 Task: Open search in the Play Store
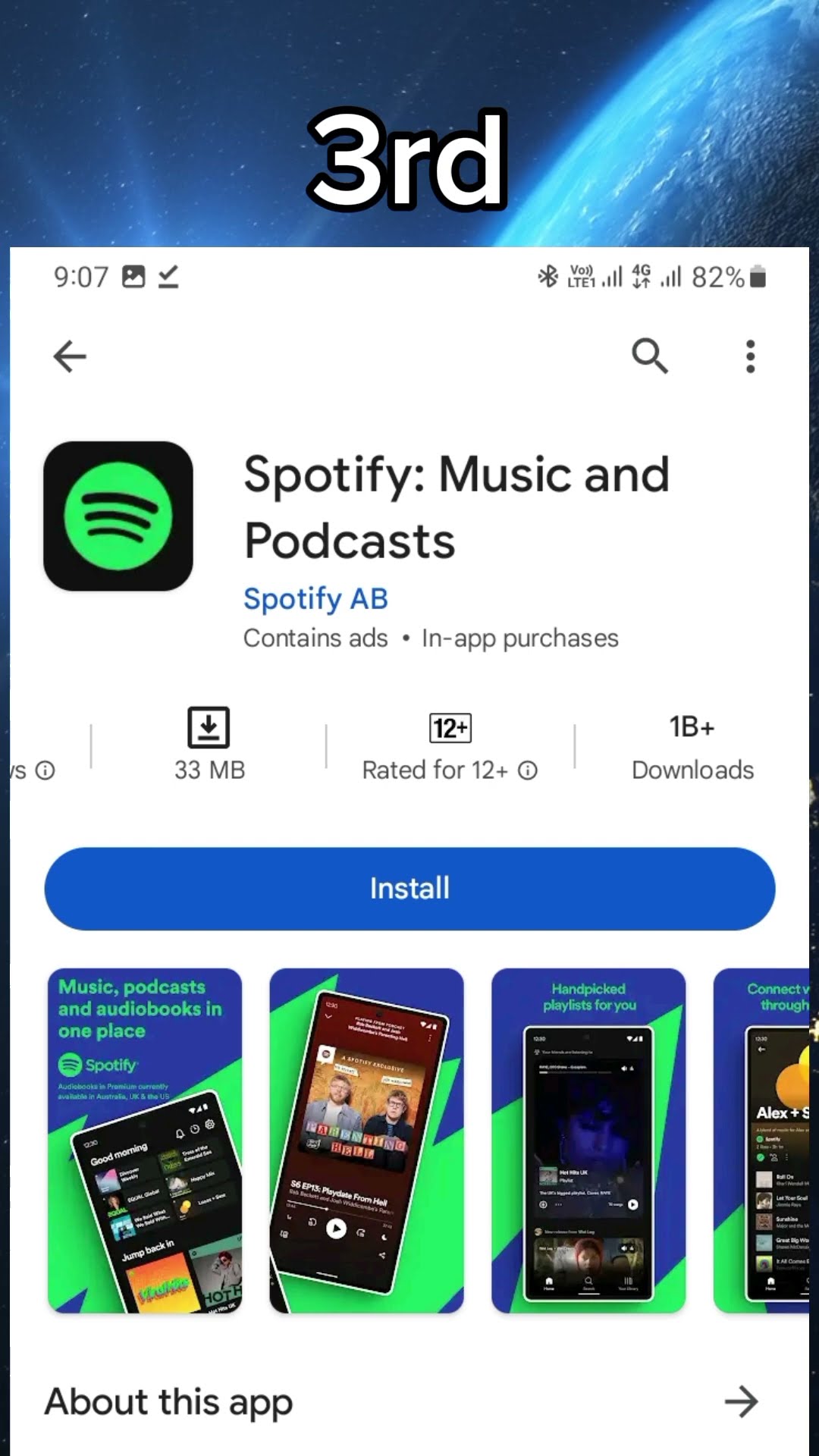pyautogui.click(x=650, y=356)
